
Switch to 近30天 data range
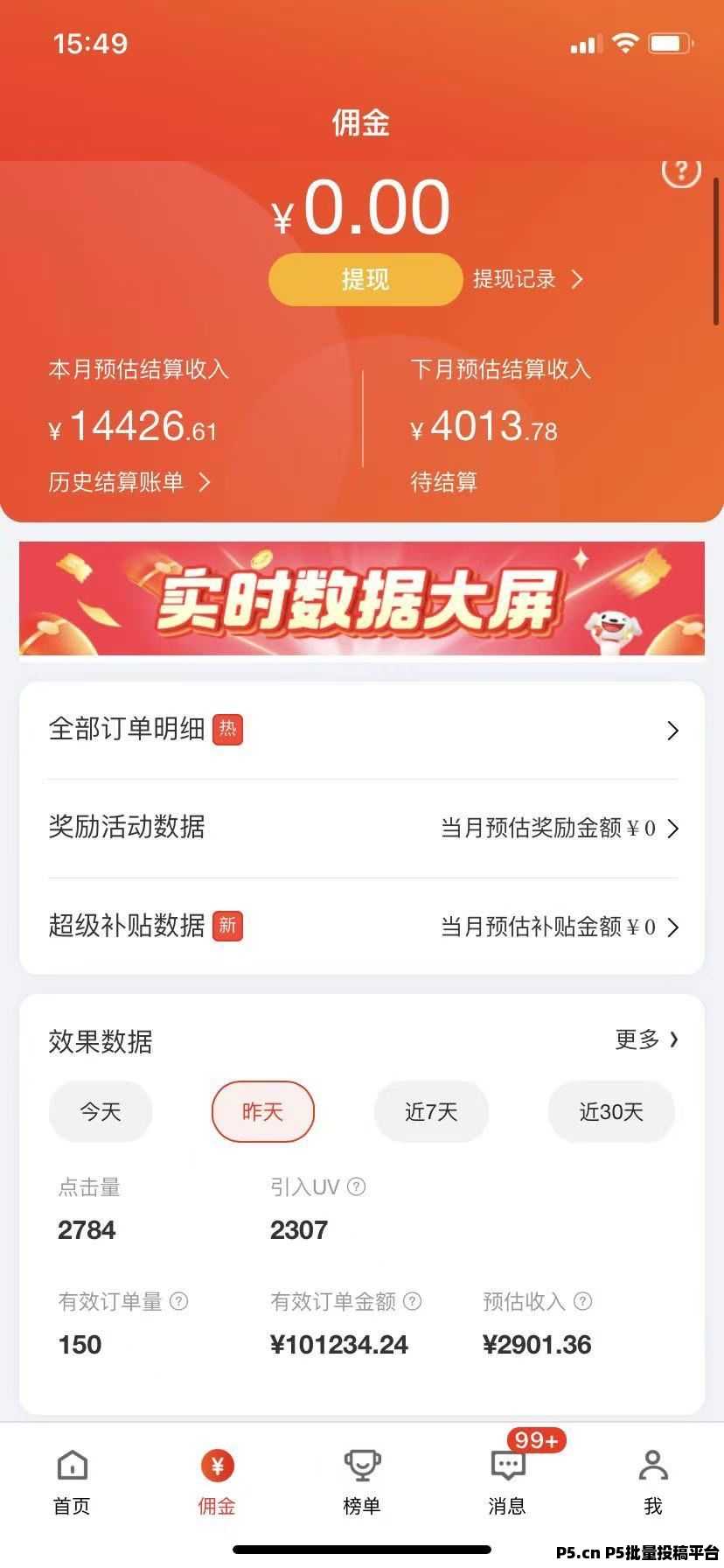611,1111
